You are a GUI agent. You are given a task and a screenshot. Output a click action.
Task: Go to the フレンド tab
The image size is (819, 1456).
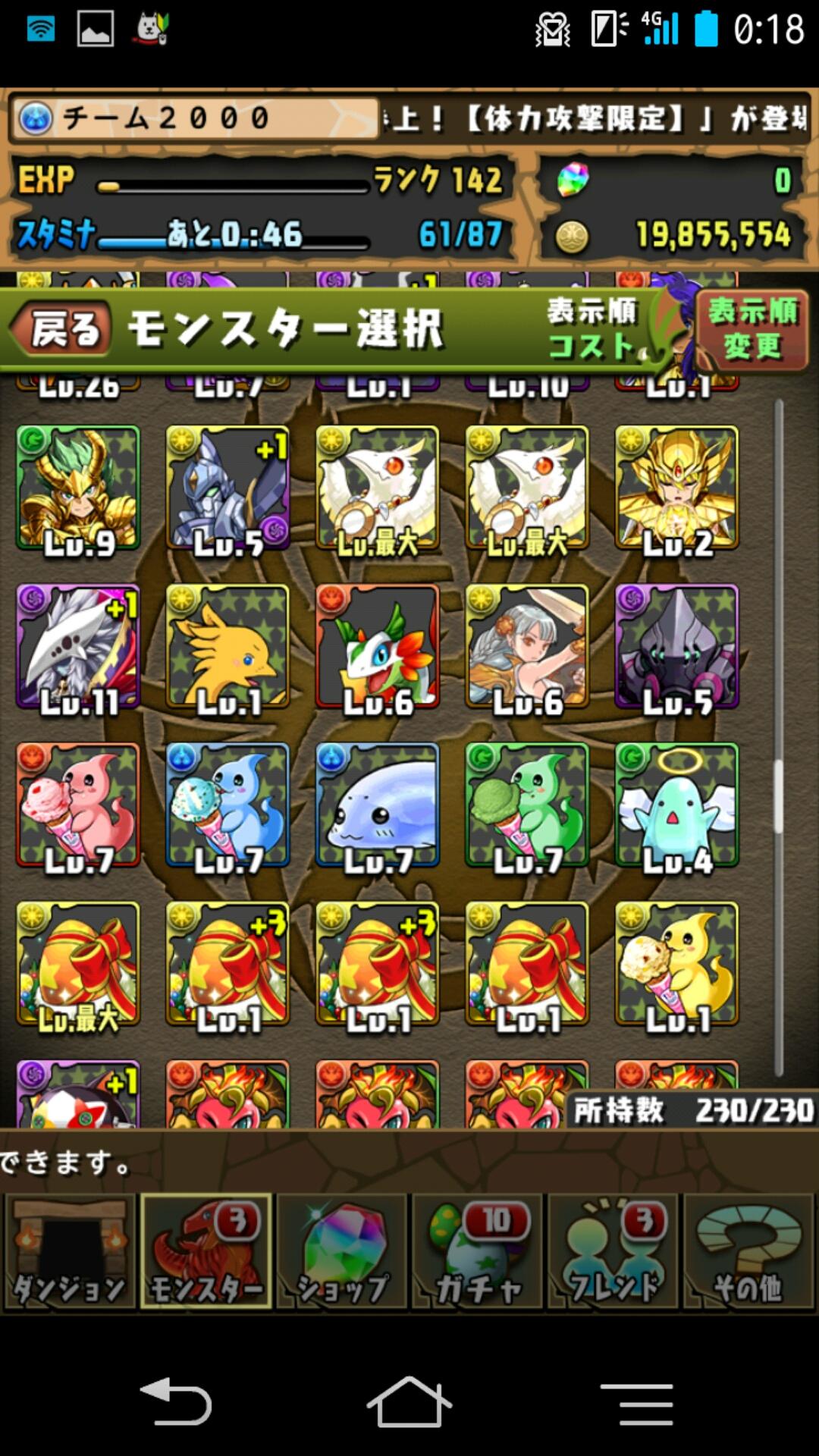coord(613,1252)
